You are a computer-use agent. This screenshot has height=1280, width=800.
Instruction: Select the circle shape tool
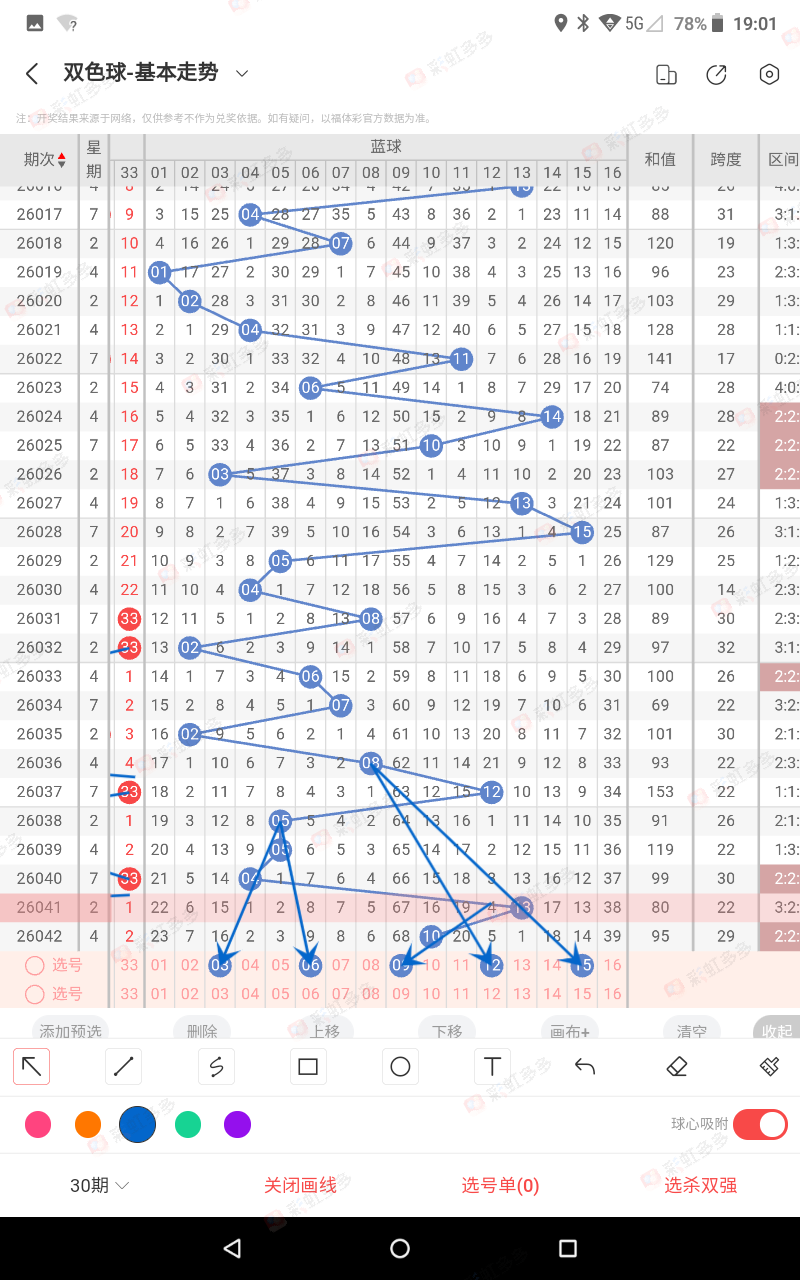pos(400,1067)
